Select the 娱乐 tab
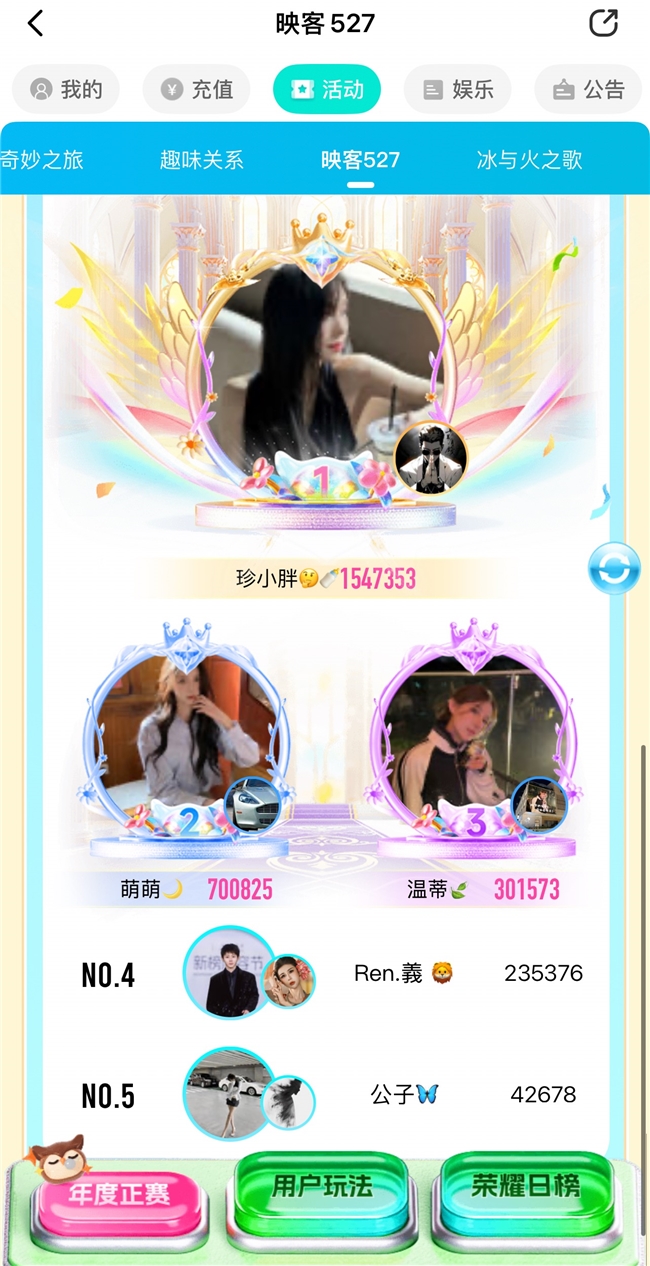The height and width of the screenshot is (1266, 650). pyautogui.click(x=457, y=90)
